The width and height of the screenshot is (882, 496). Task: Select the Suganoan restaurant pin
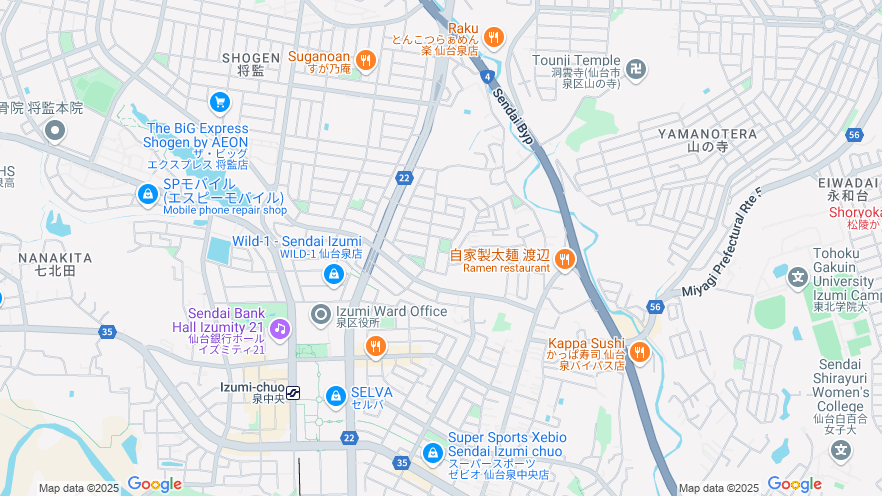coord(366,61)
